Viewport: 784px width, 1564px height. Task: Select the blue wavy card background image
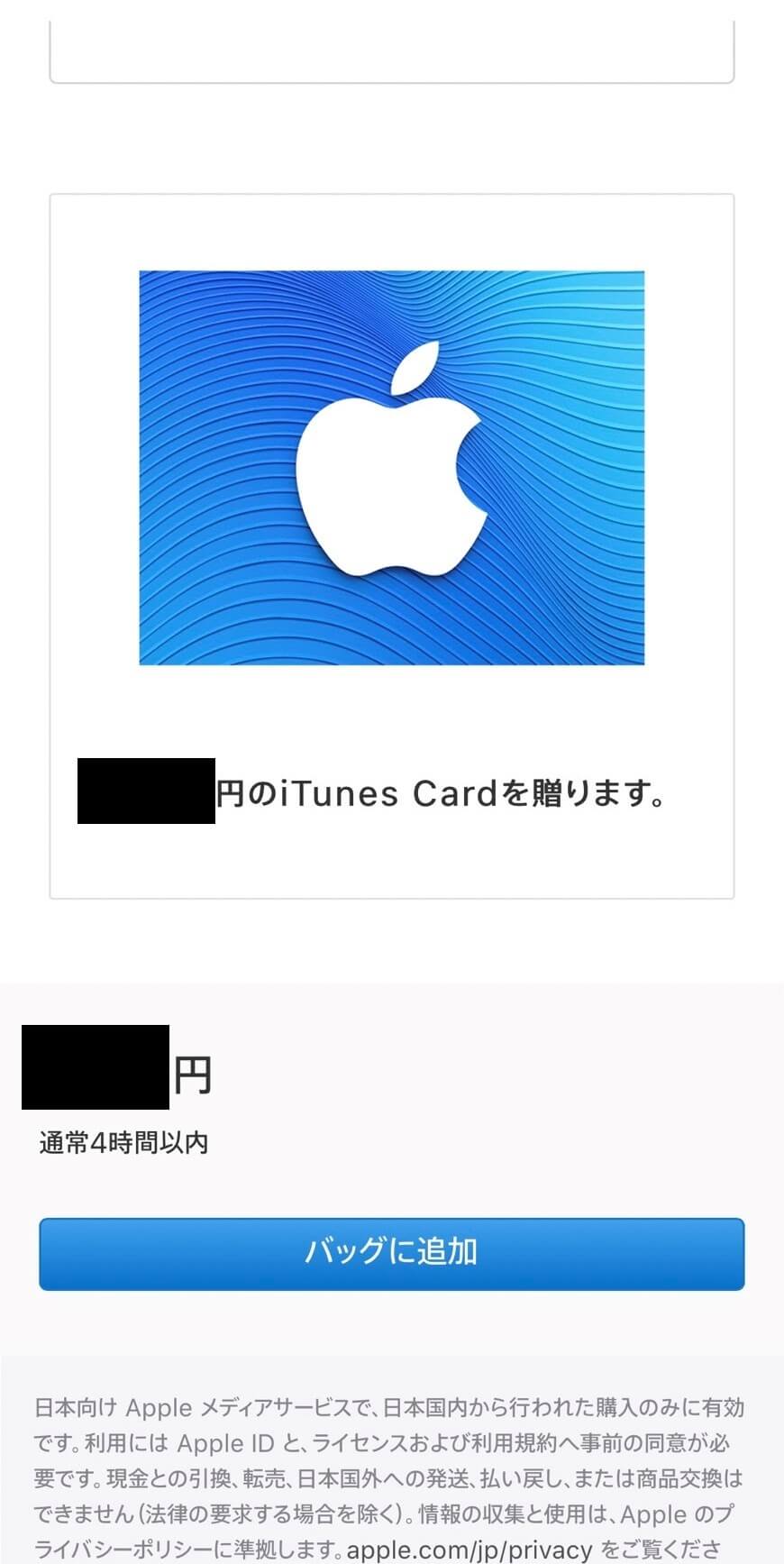click(225, 361)
